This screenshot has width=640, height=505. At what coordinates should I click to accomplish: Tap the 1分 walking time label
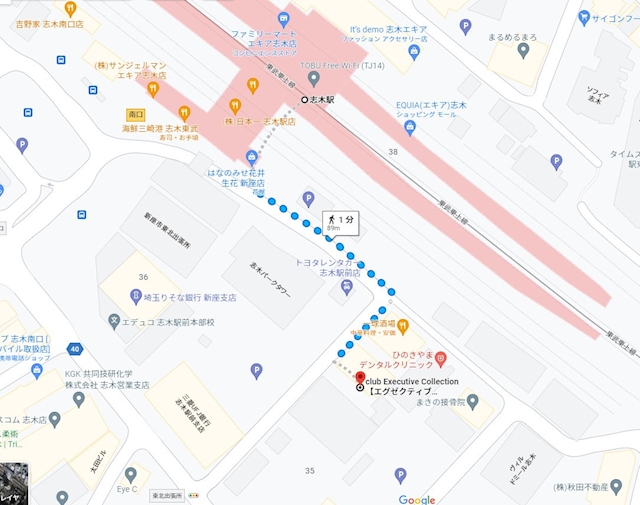pos(339,221)
